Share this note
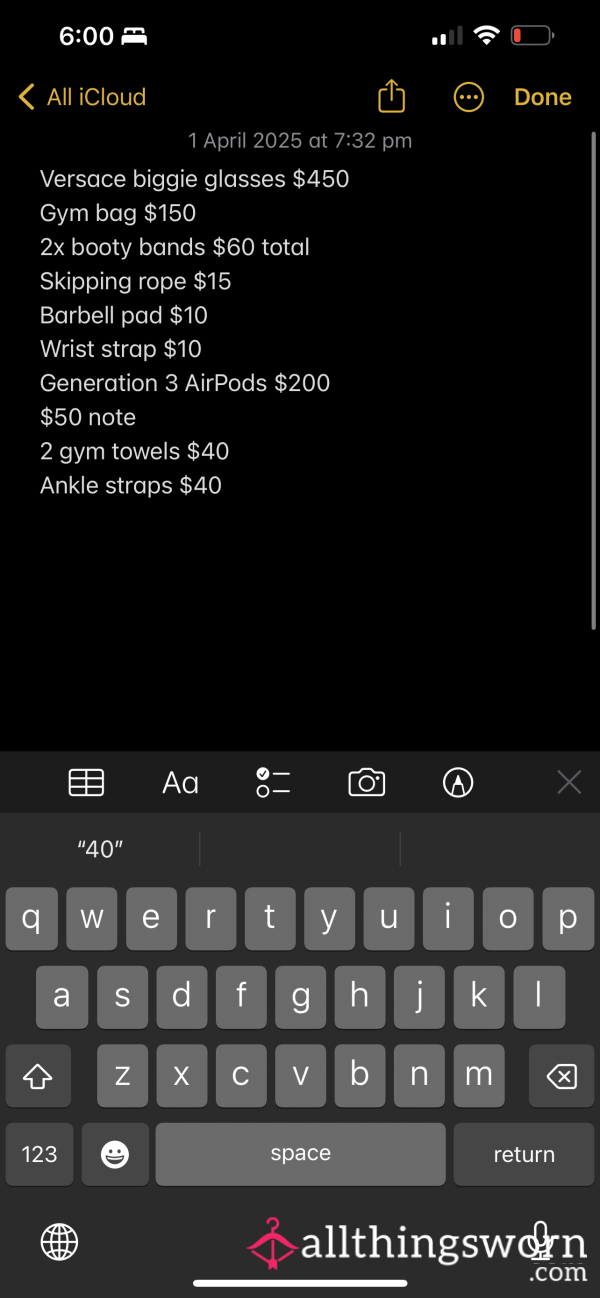600x1298 pixels. [x=392, y=96]
